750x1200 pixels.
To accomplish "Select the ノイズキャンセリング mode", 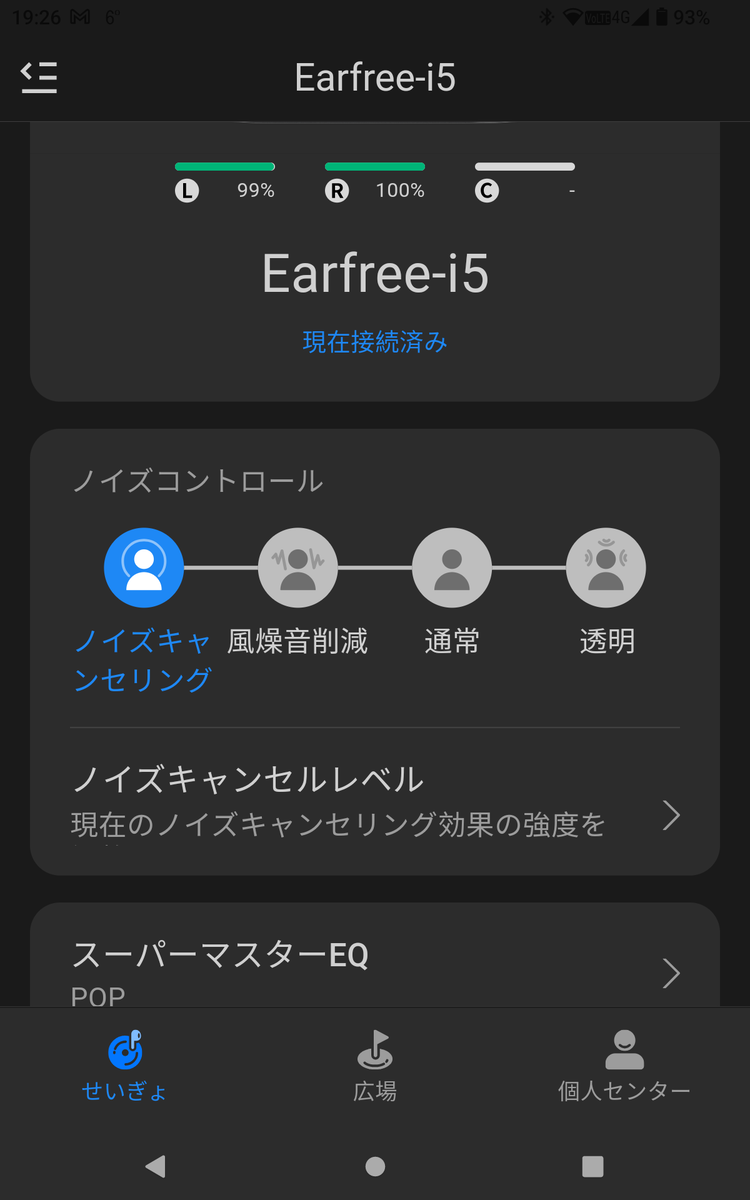I will click(144, 567).
